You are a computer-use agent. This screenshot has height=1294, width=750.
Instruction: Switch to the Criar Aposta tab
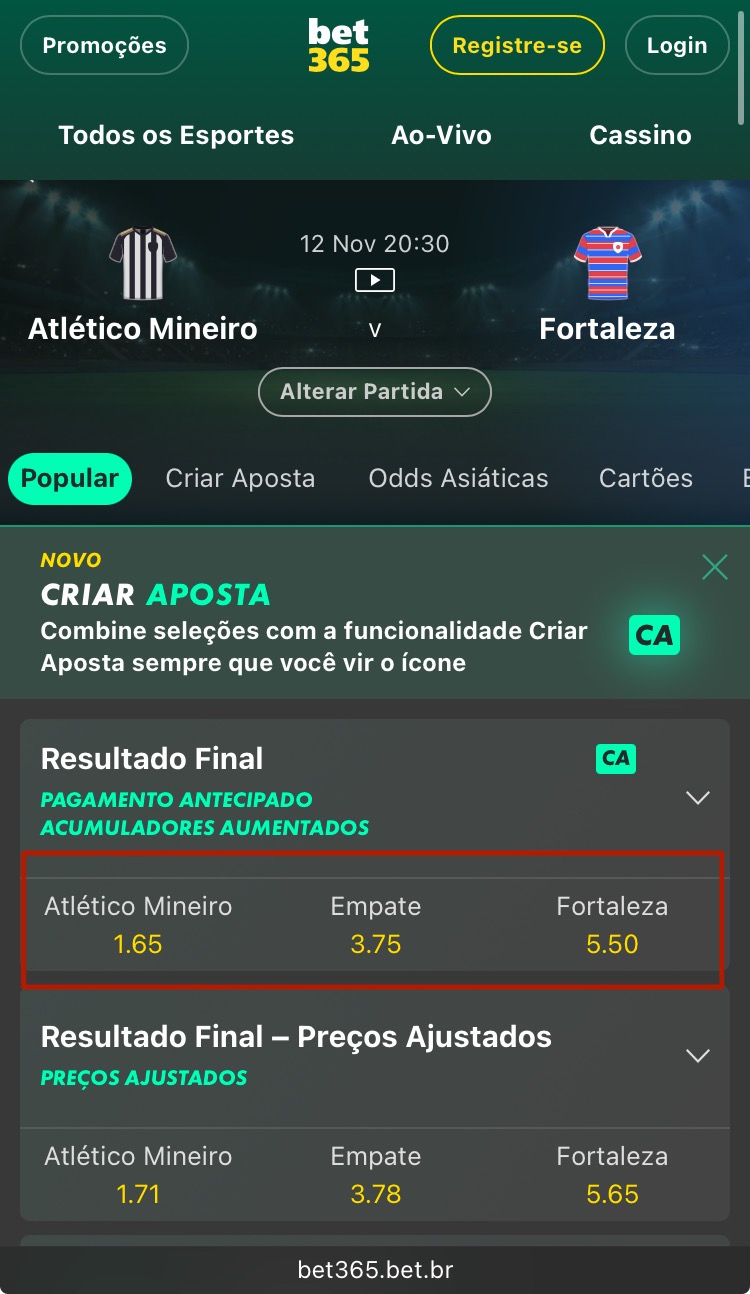pyautogui.click(x=240, y=479)
